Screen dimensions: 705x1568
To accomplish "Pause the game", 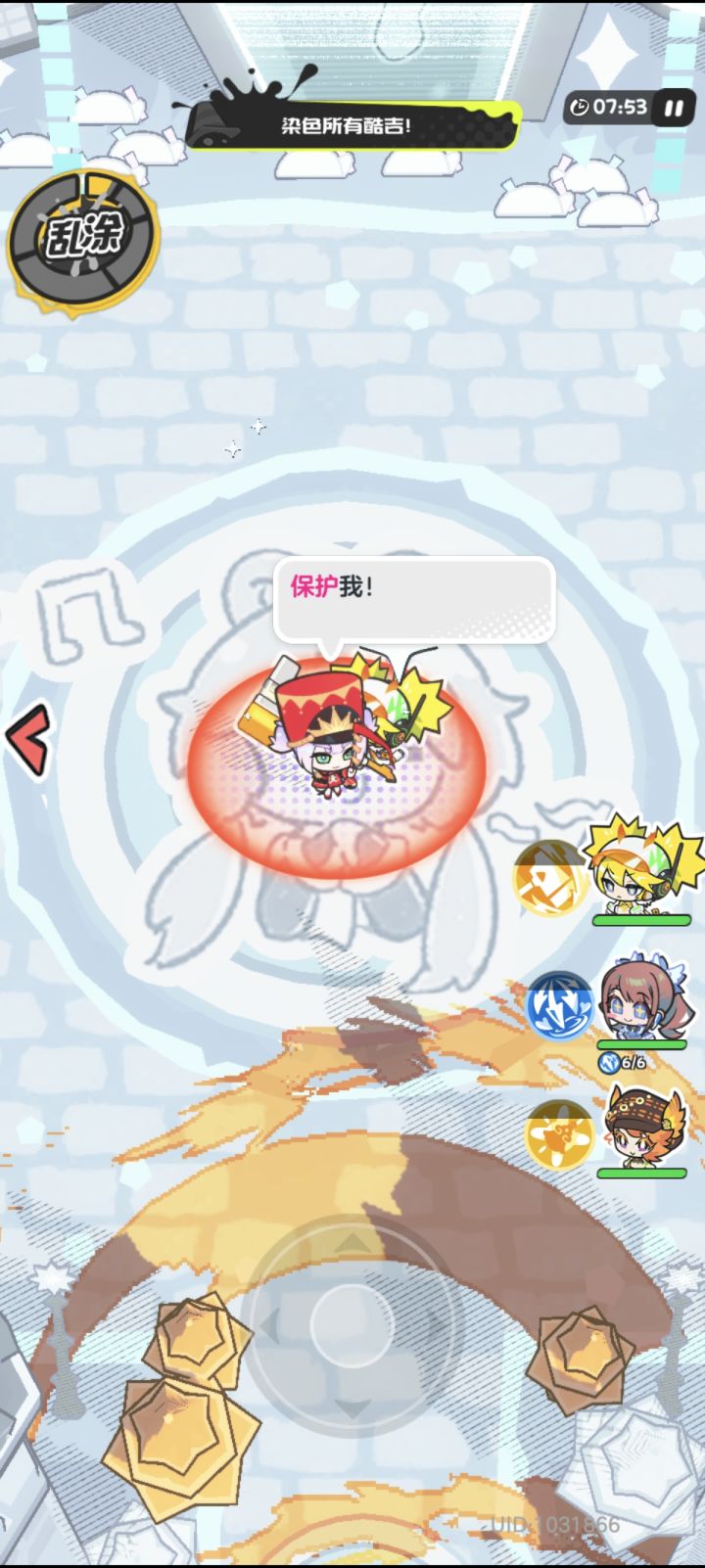I will coord(674,108).
